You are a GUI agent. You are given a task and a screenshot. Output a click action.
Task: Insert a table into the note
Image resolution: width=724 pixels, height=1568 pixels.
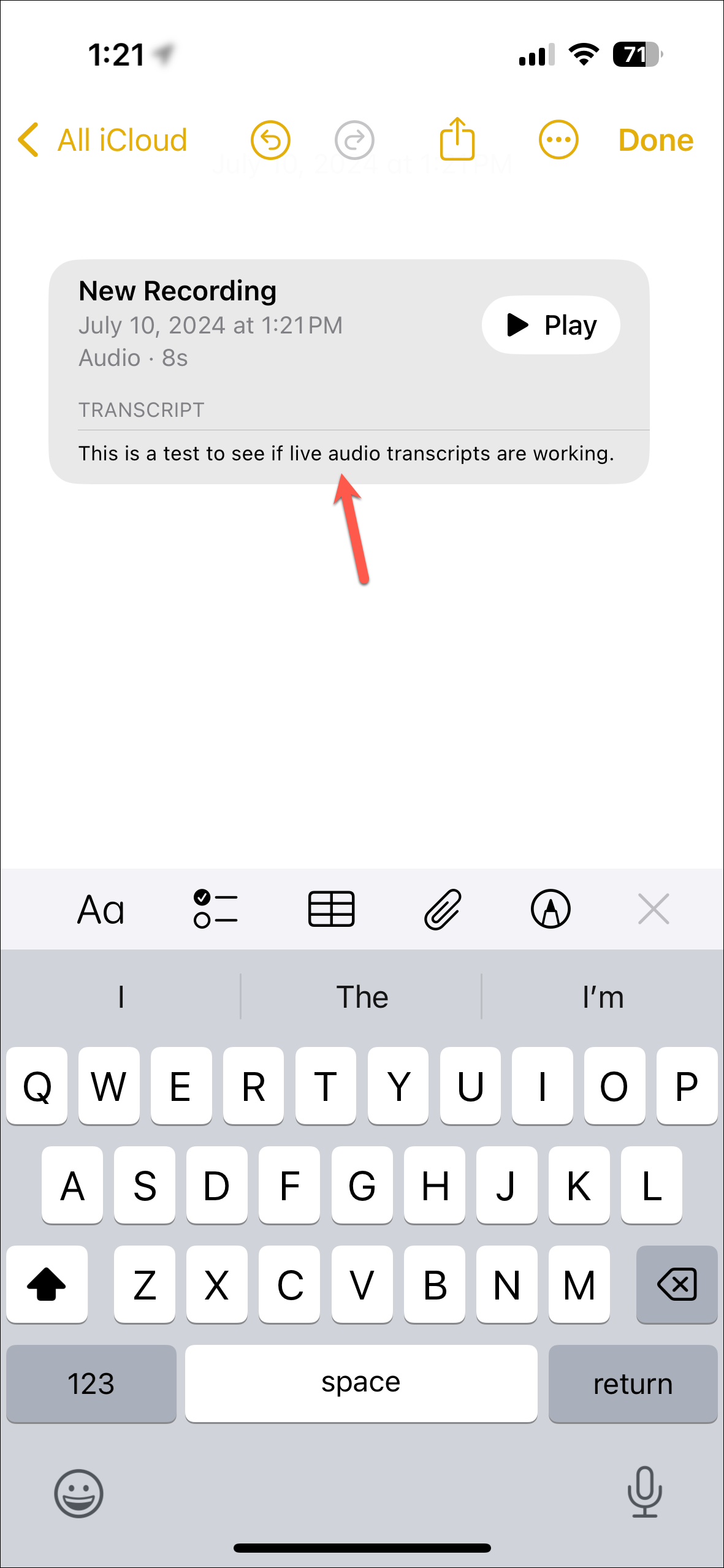click(x=331, y=909)
